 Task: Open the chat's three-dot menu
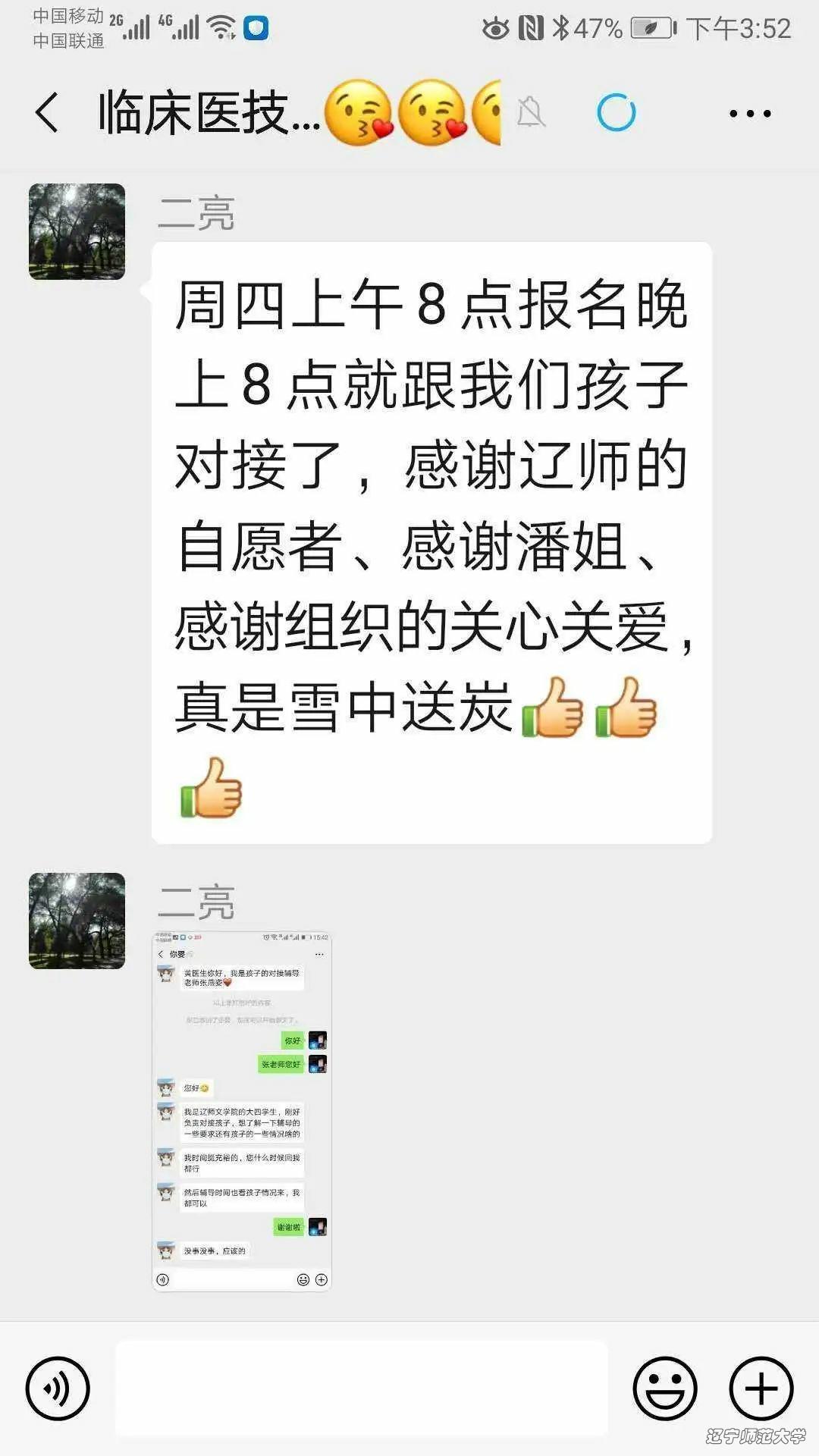[749, 114]
